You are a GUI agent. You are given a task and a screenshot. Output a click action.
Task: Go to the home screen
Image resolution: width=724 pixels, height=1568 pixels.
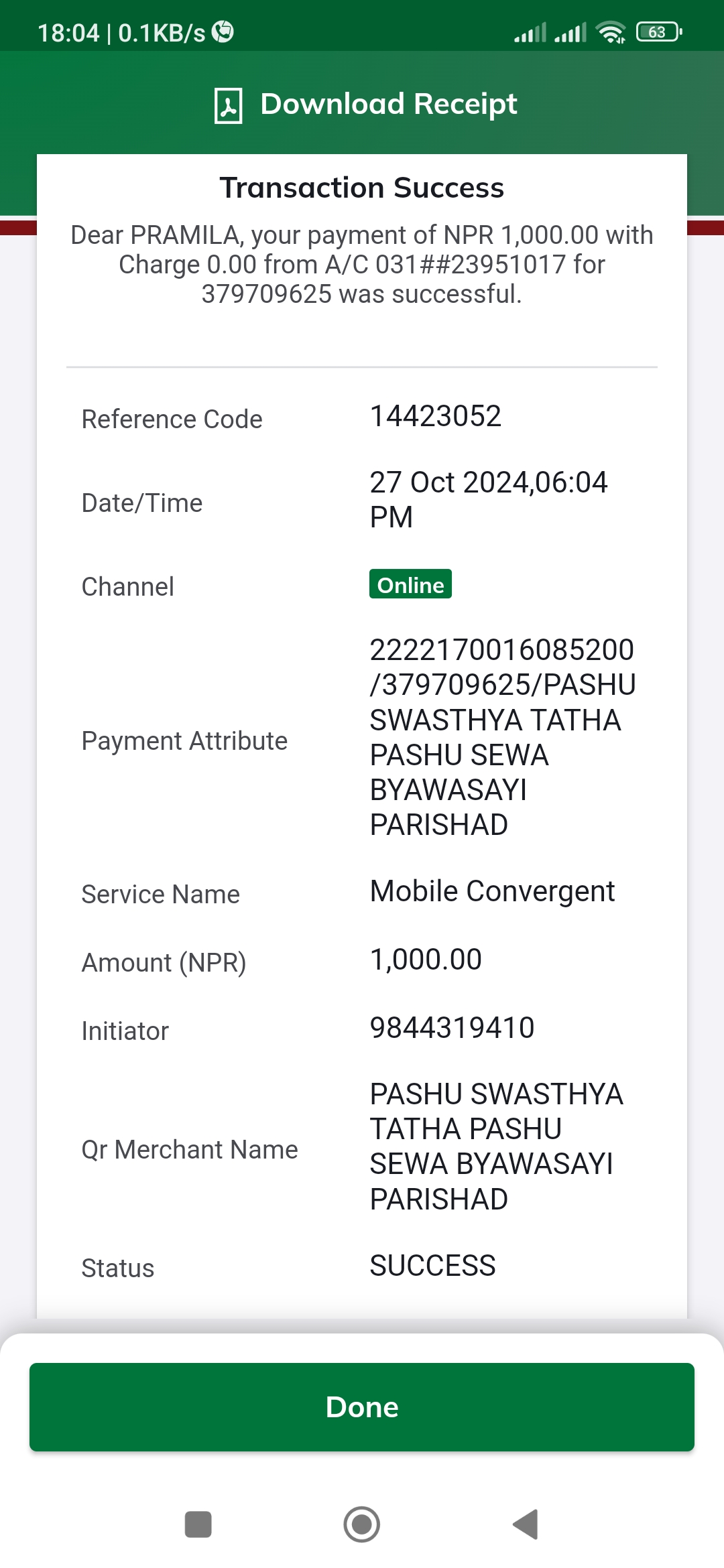362,1524
